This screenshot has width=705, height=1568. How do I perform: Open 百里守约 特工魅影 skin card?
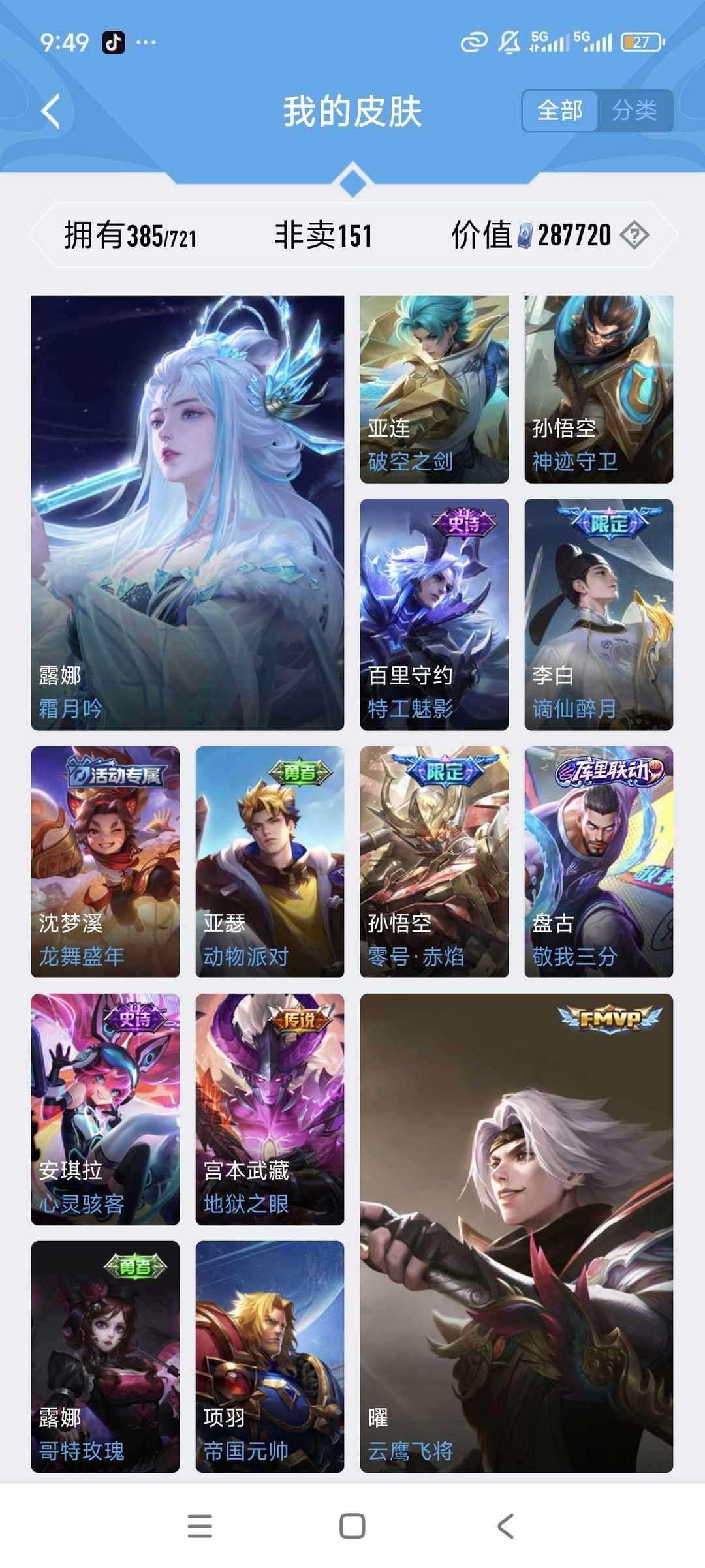[x=434, y=615]
